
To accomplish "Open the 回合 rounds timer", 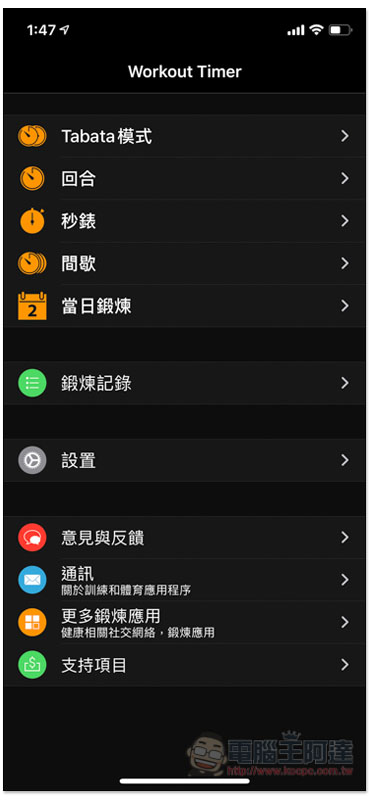I will [x=184, y=179].
